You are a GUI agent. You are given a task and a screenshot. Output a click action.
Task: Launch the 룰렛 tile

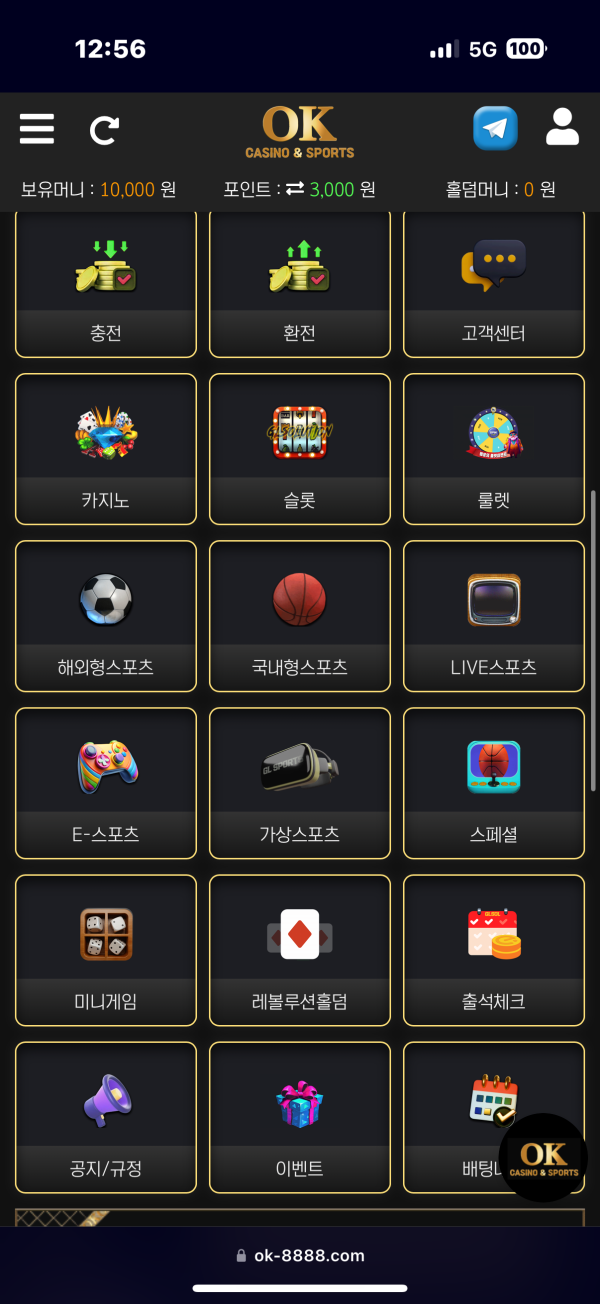tap(493, 449)
